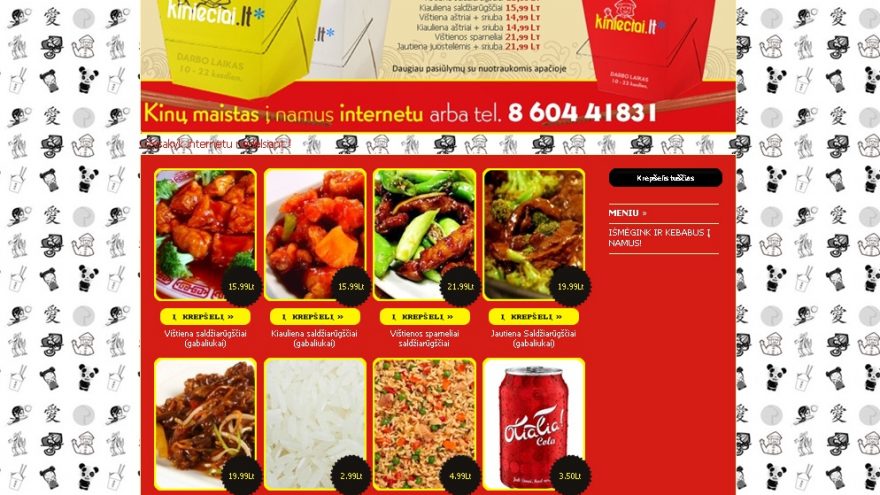
Task: View the Jautiena Saldžiarūgščiai dish photo
Action: coord(531,232)
